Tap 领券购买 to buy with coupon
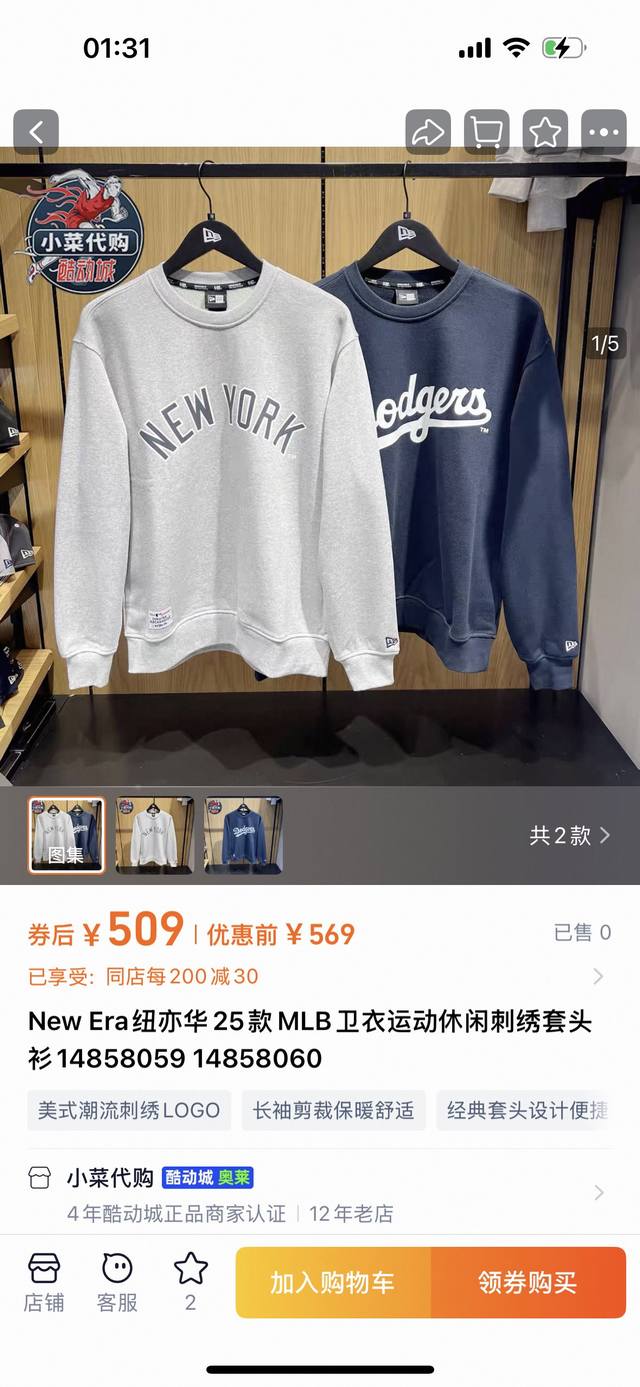The height and width of the screenshot is (1387, 640). click(x=527, y=1283)
